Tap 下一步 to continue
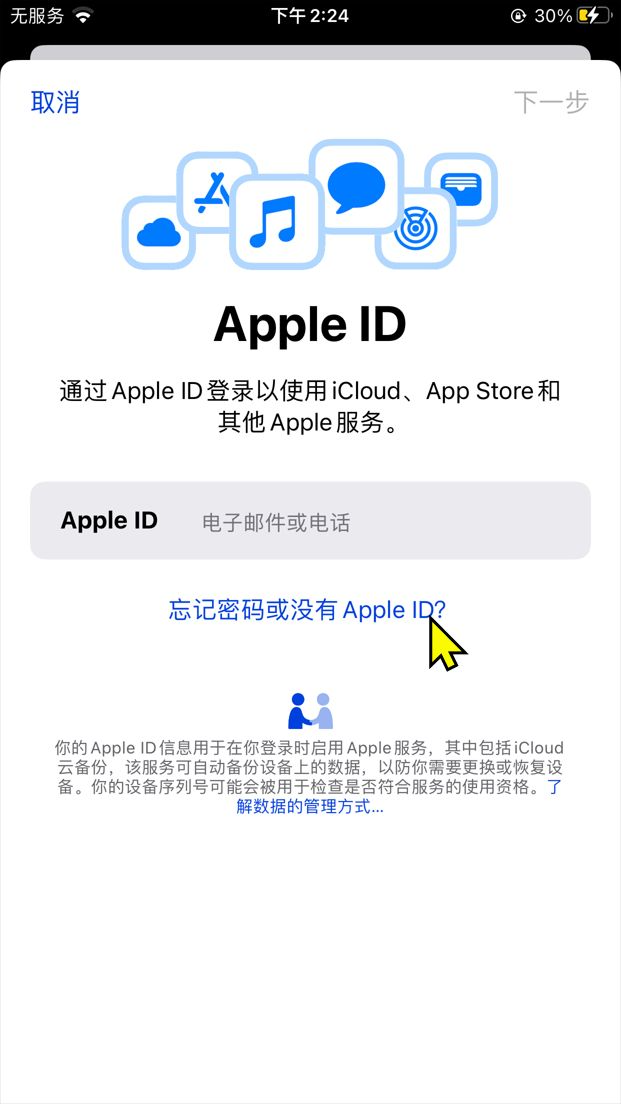Screen dimensions: 621x1104 [x=551, y=102]
